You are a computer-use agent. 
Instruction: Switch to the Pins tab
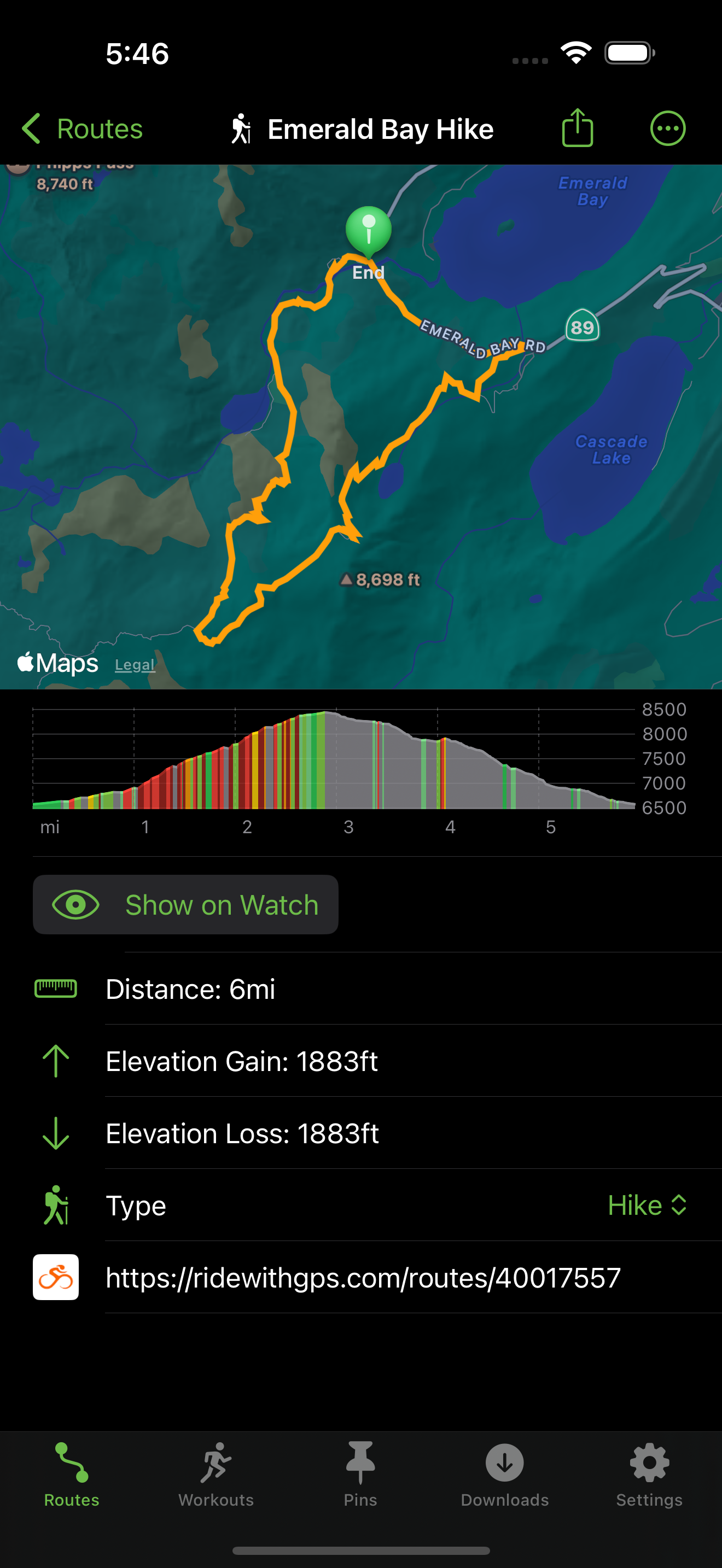[360, 1473]
